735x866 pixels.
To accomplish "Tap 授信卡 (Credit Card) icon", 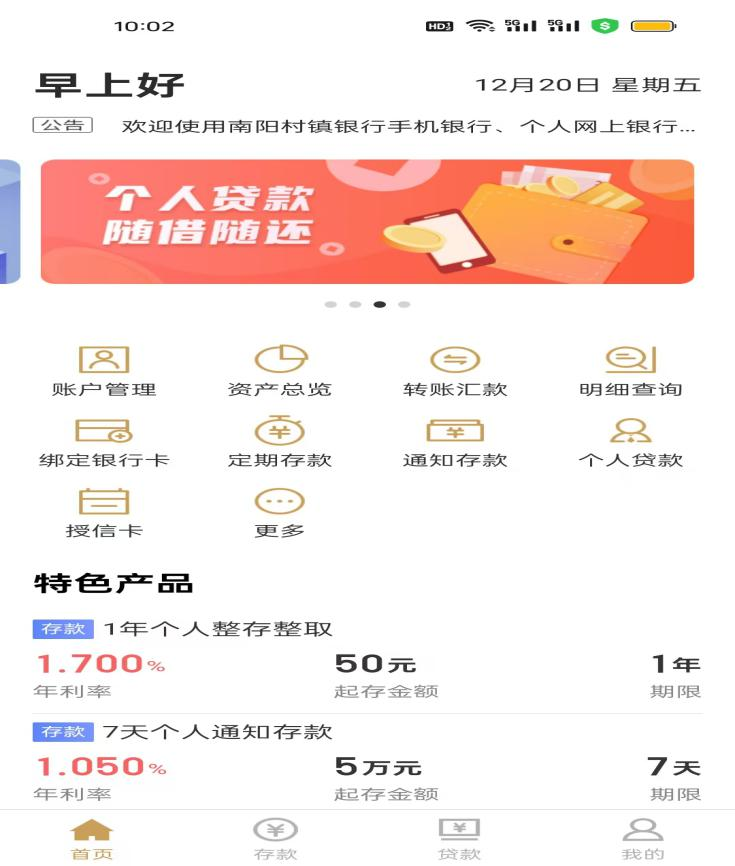I will point(105,512).
